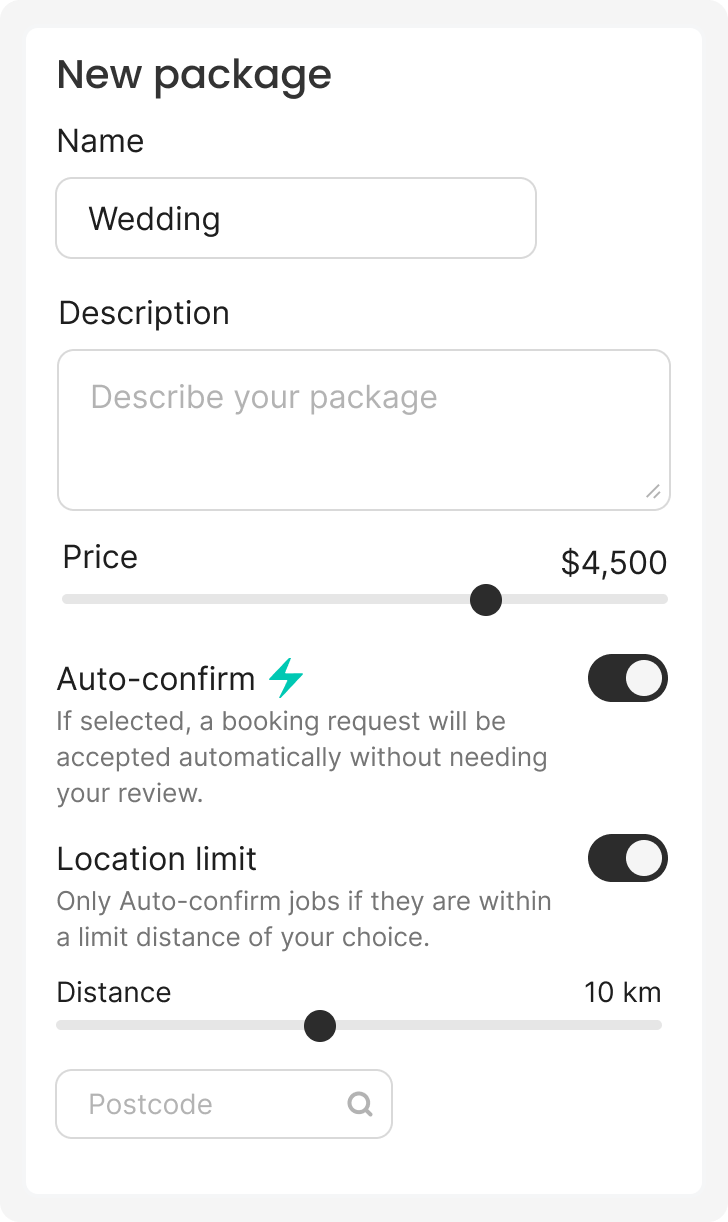Image resolution: width=728 pixels, height=1222 pixels.
Task: Click the magnifying glass in the Postcode field
Action: click(x=359, y=1104)
